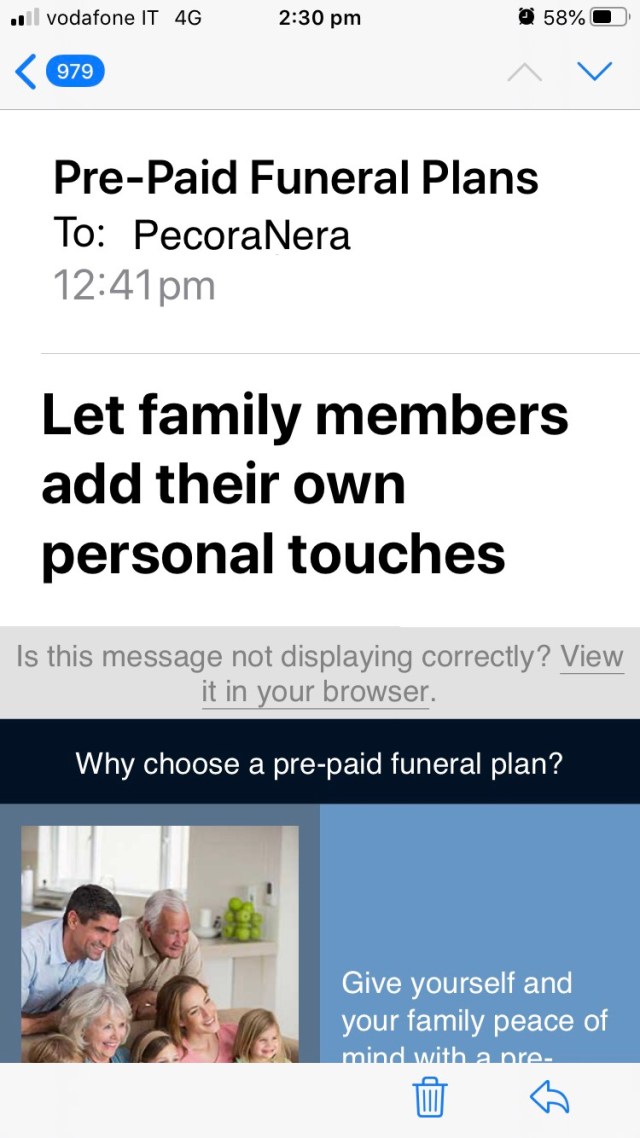Image resolution: width=640 pixels, height=1138 pixels.
Task: Tap the PecoraNera recipient name
Action: click(x=241, y=235)
